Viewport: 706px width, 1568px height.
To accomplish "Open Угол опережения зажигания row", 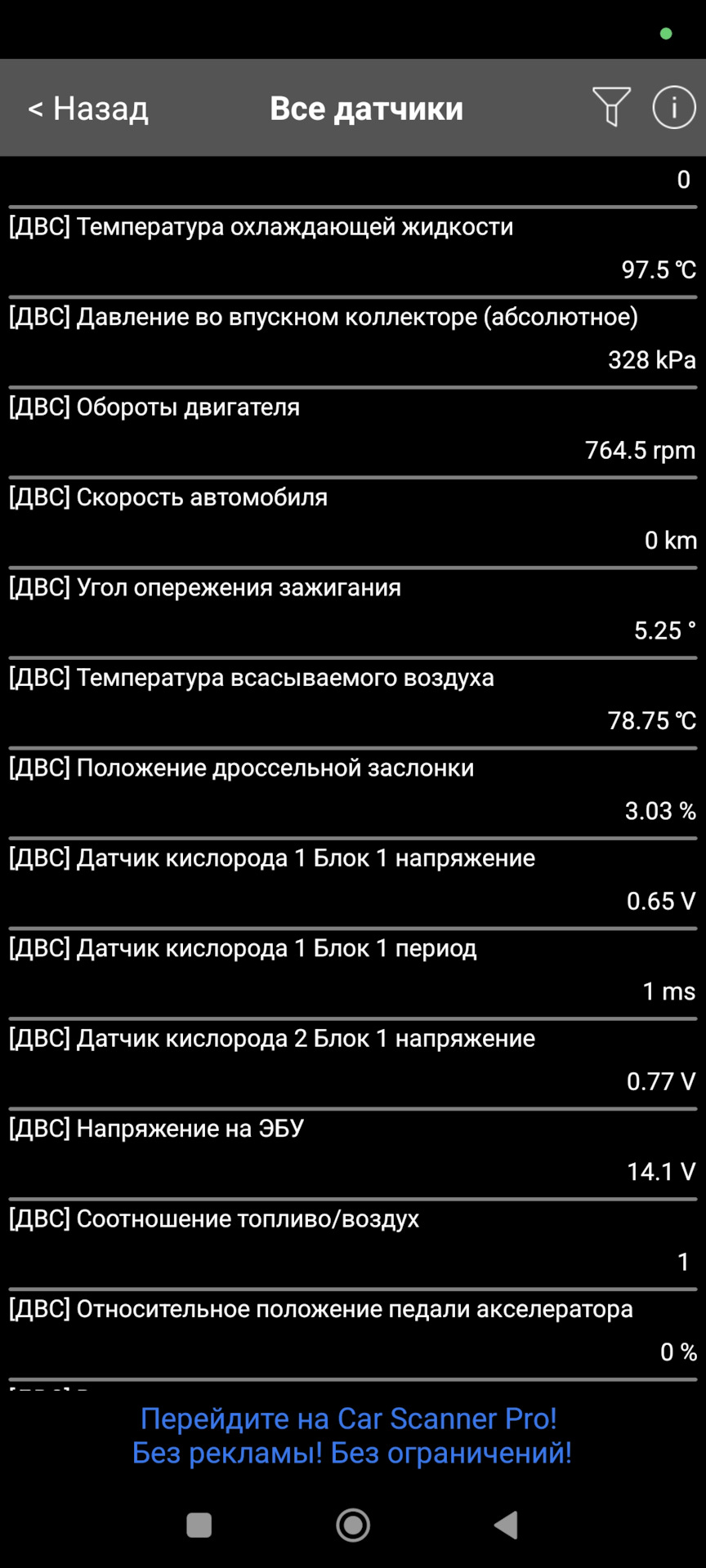I will [x=352, y=609].
